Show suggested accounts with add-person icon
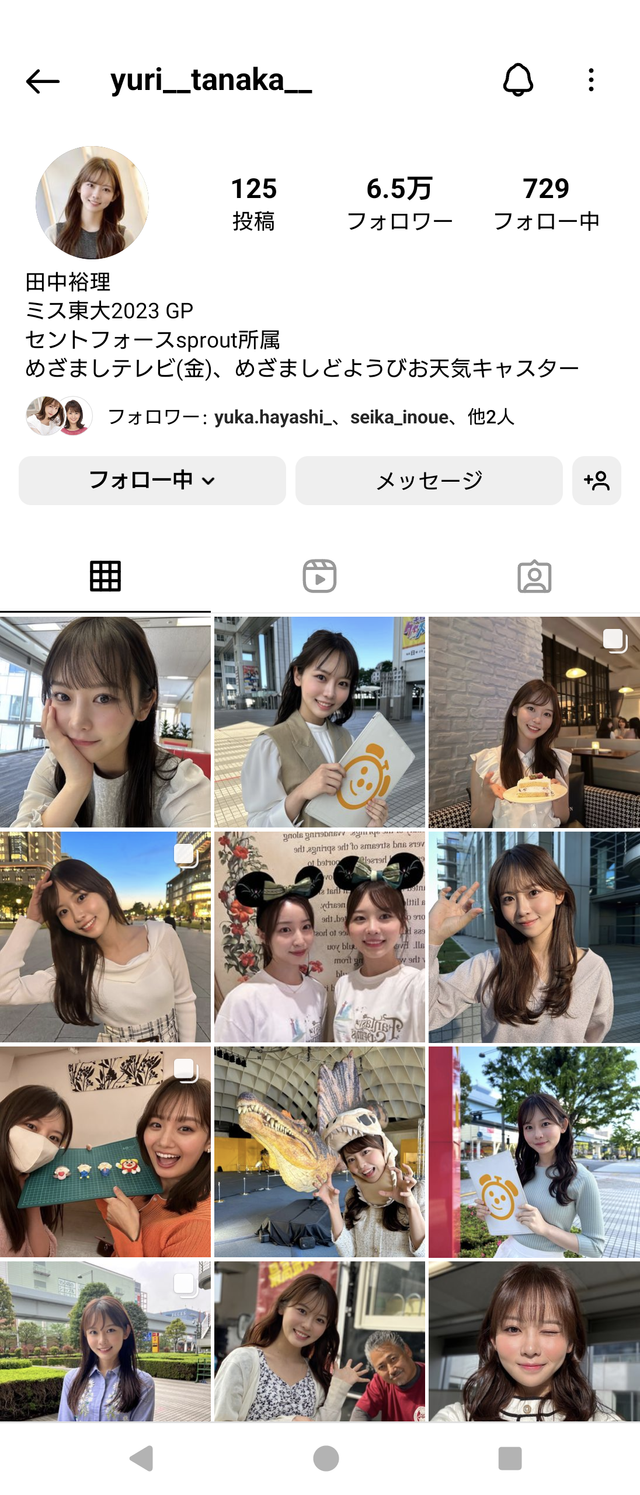The image size is (640, 1495). (x=597, y=481)
